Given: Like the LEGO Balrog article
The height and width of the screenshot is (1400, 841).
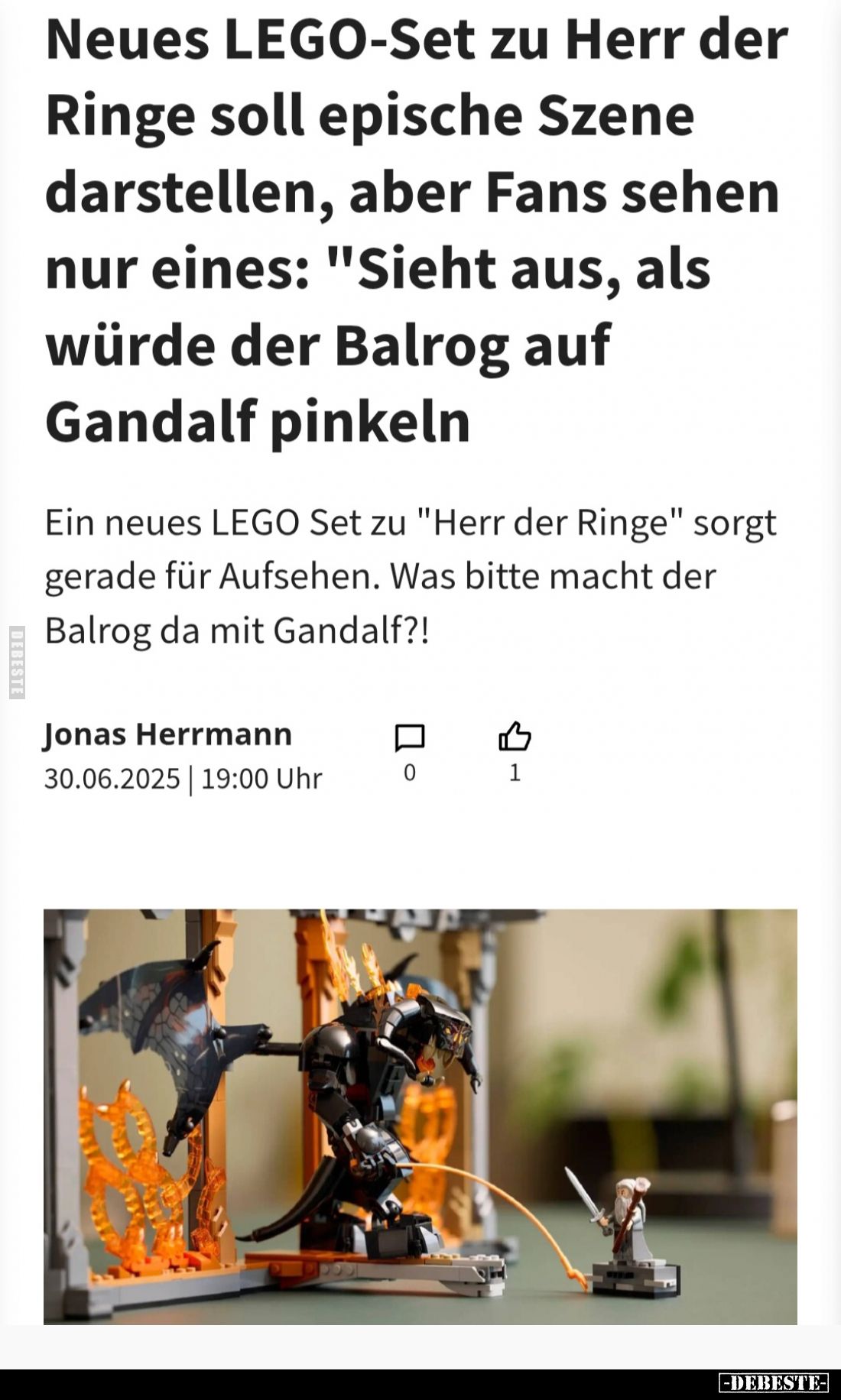Looking at the screenshot, I should [x=515, y=737].
